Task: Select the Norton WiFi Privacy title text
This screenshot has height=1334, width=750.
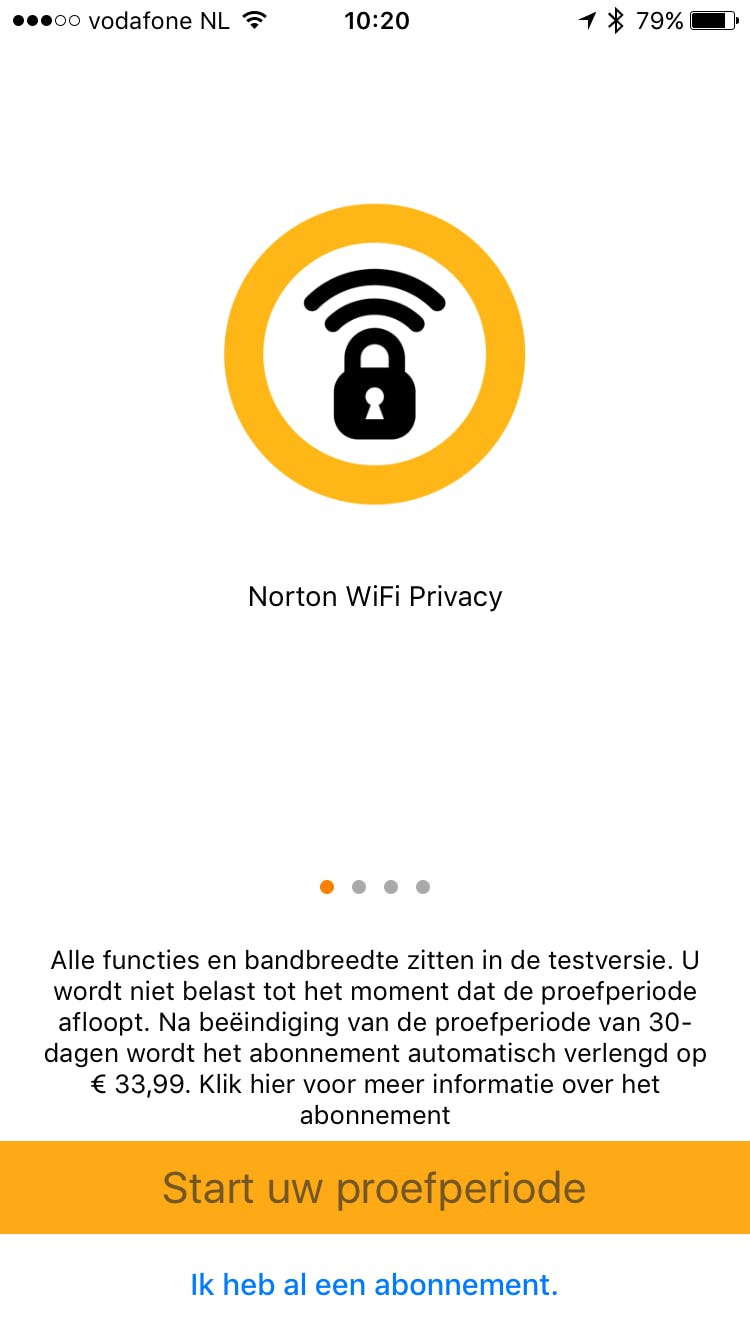Action: (375, 596)
